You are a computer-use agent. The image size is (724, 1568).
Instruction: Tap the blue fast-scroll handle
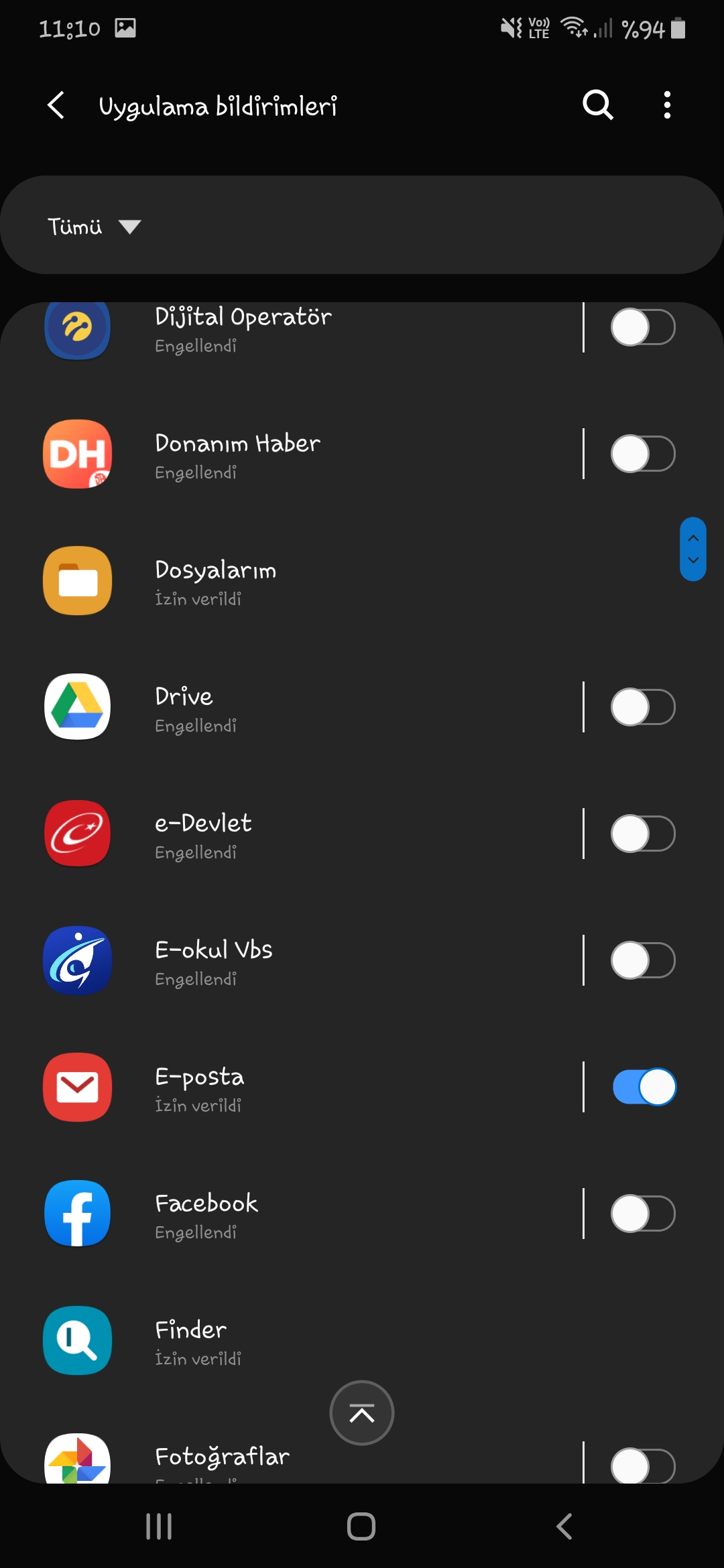(693, 549)
